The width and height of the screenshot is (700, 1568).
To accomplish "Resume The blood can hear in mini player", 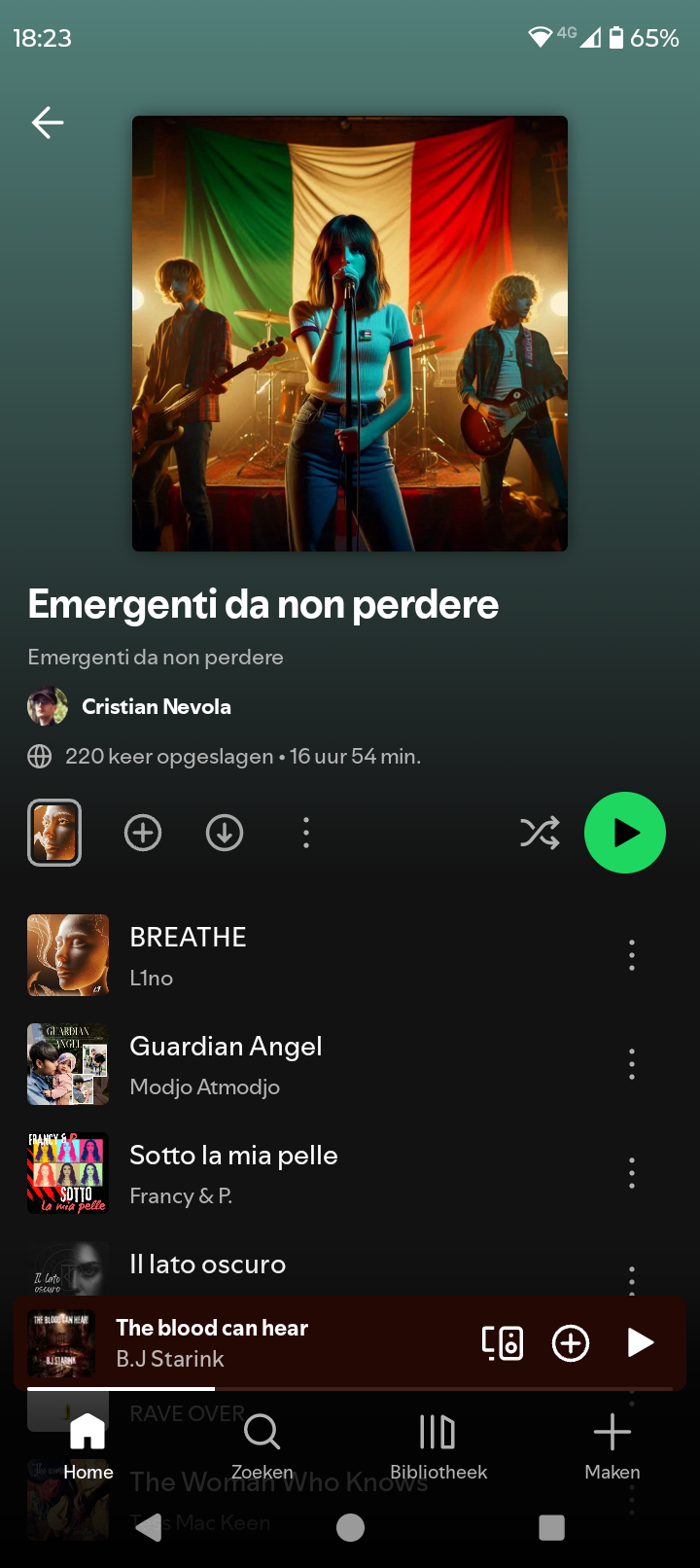I will [640, 1343].
